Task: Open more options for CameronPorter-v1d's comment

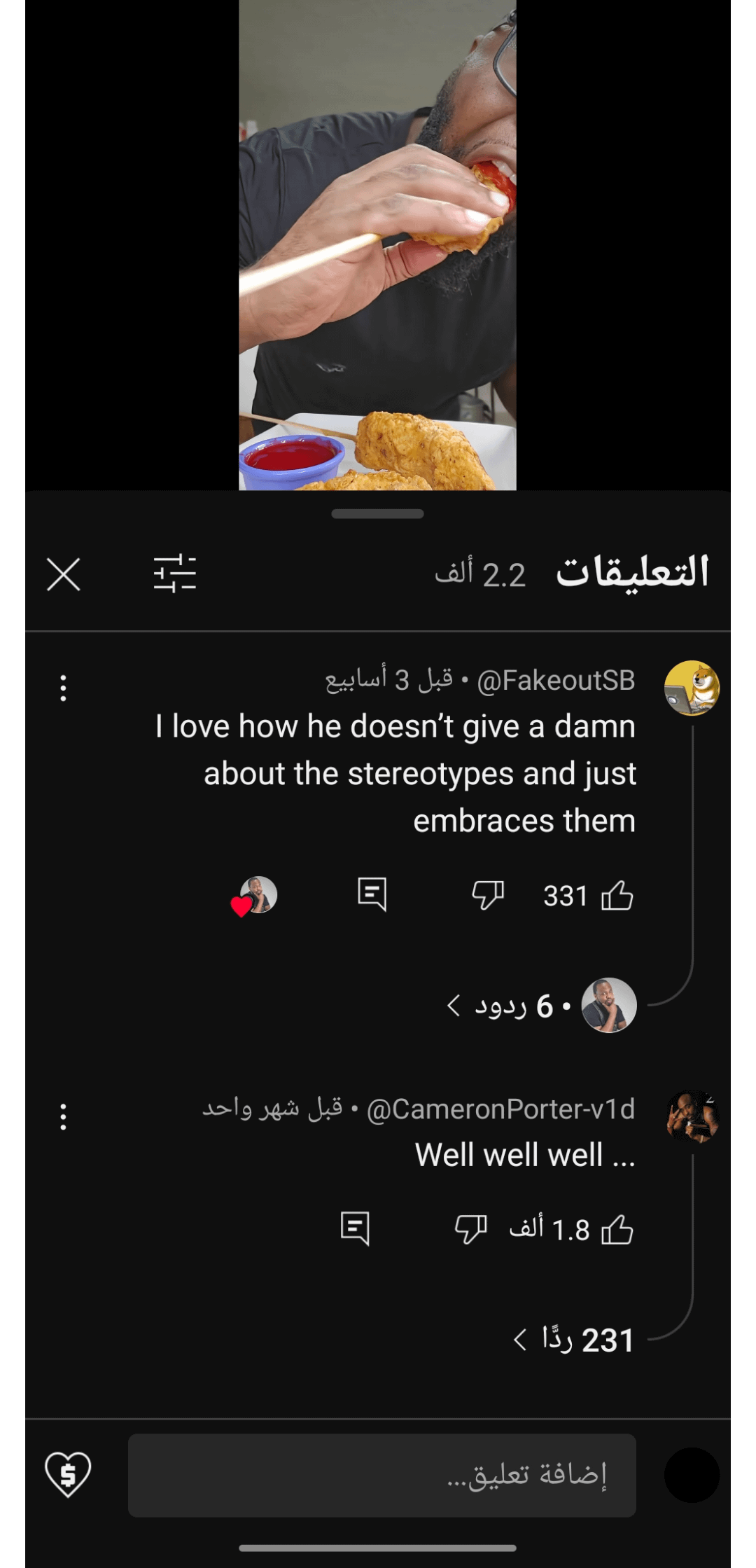Action: [63, 1117]
